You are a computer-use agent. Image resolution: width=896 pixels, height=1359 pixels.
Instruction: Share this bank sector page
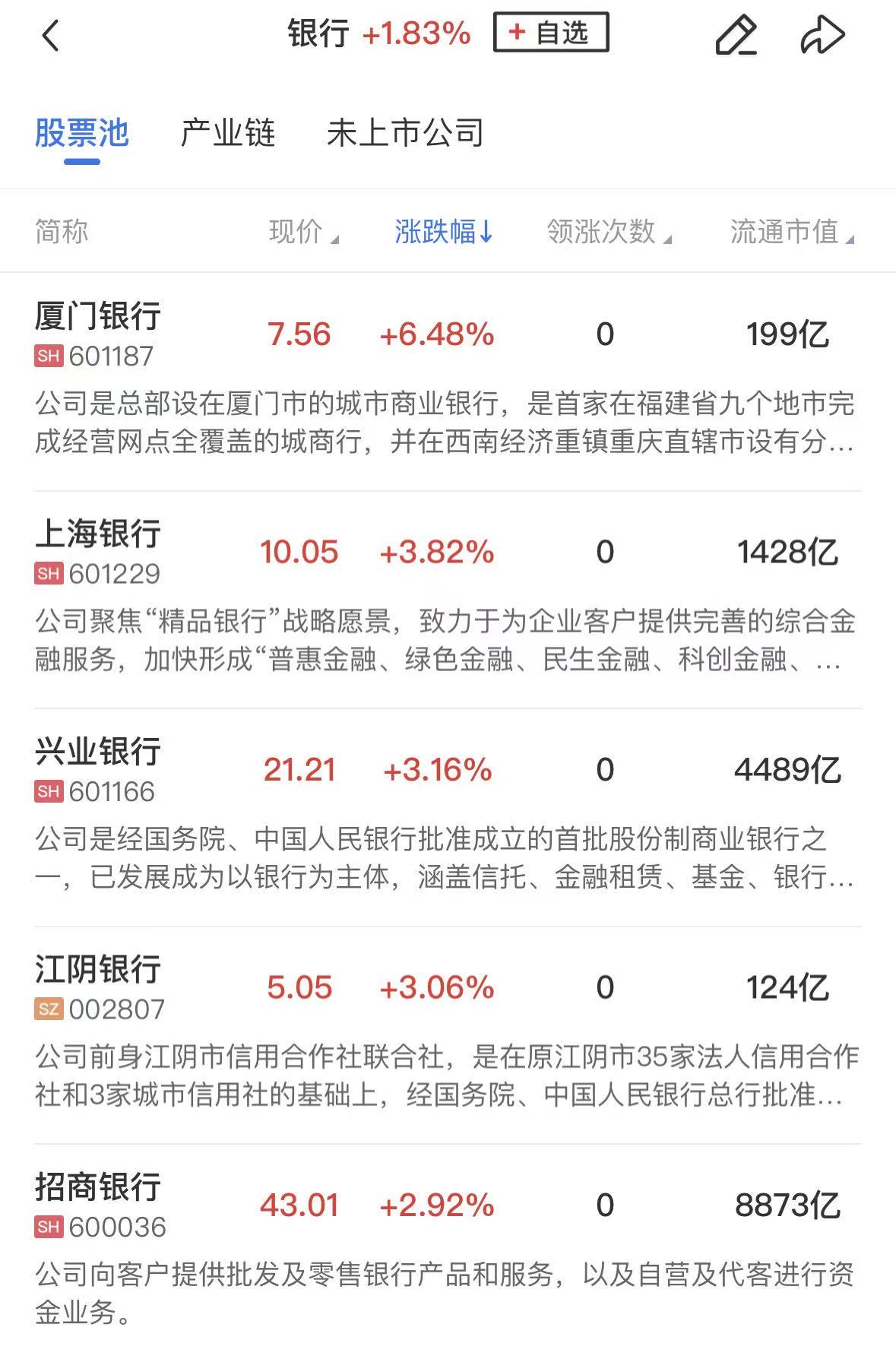[x=822, y=35]
